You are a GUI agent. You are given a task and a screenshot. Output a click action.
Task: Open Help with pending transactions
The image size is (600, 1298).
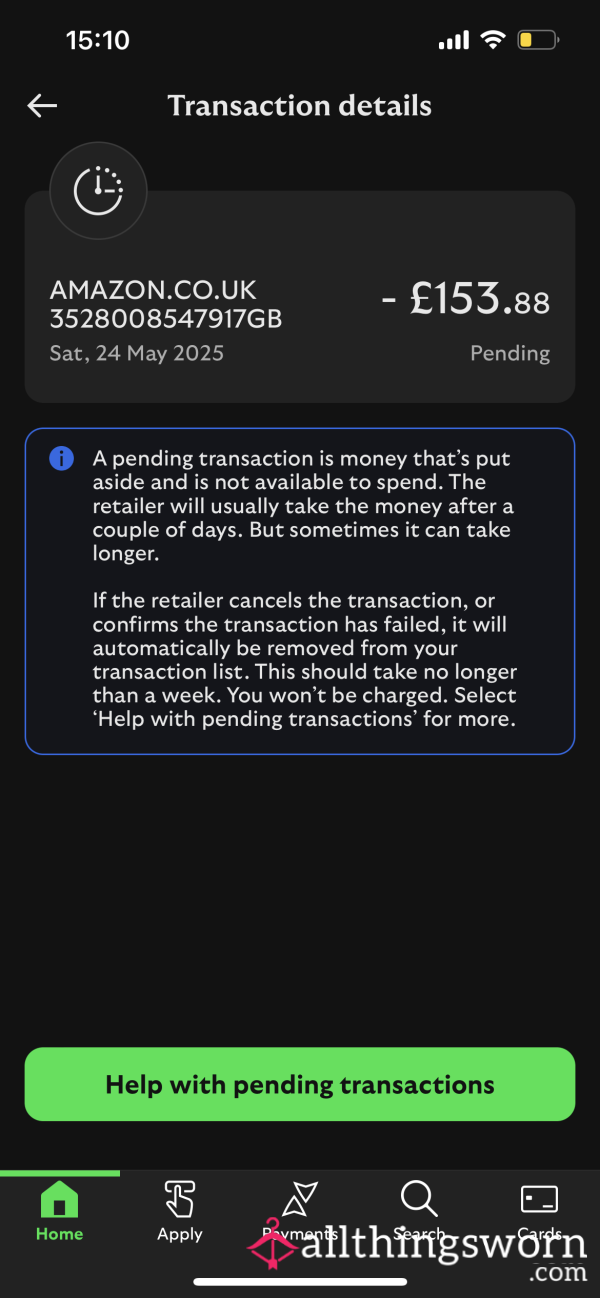(x=300, y=1084)
